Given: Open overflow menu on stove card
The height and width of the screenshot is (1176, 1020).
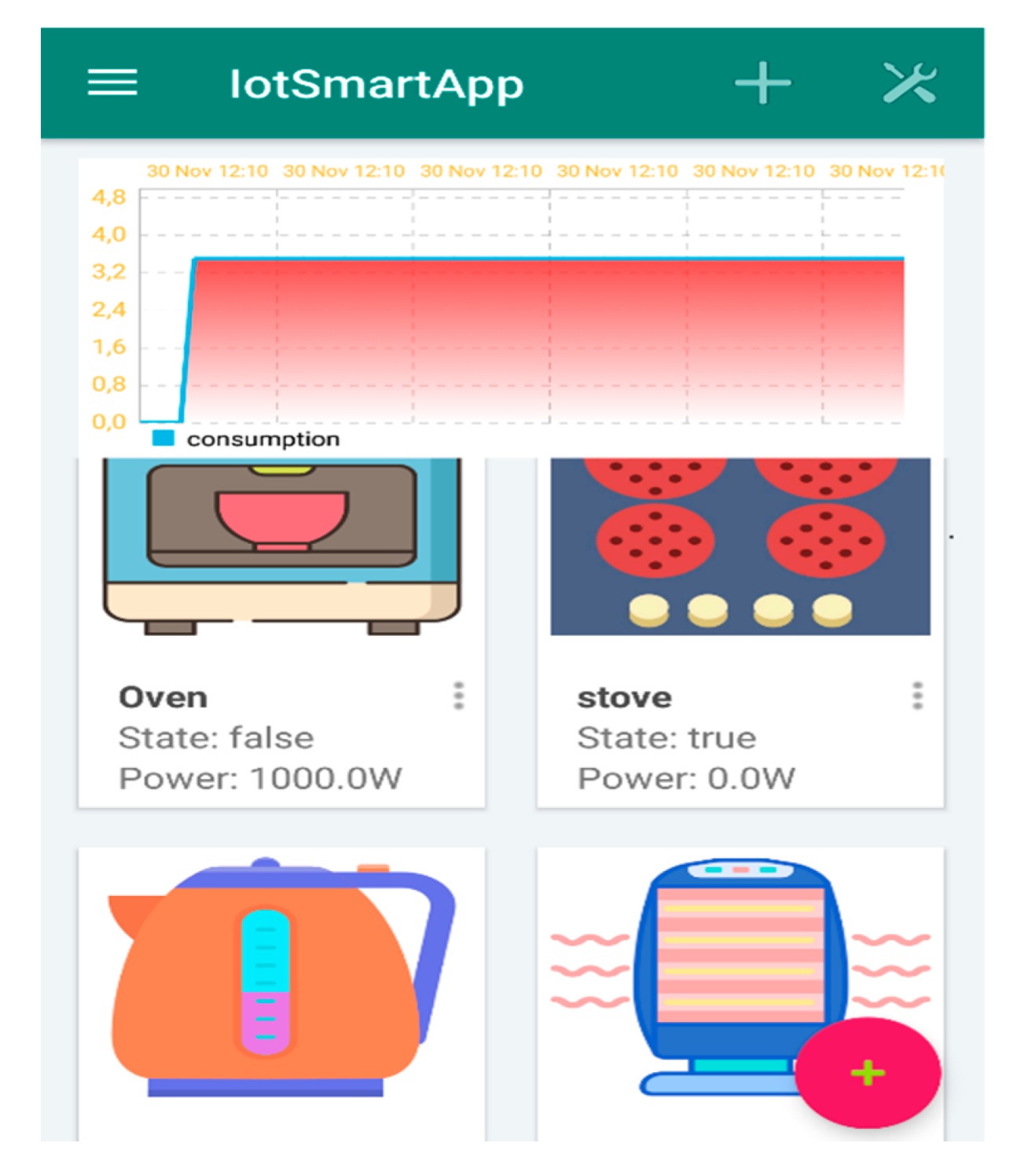Looking at the screenshot, I should (917, 696).
